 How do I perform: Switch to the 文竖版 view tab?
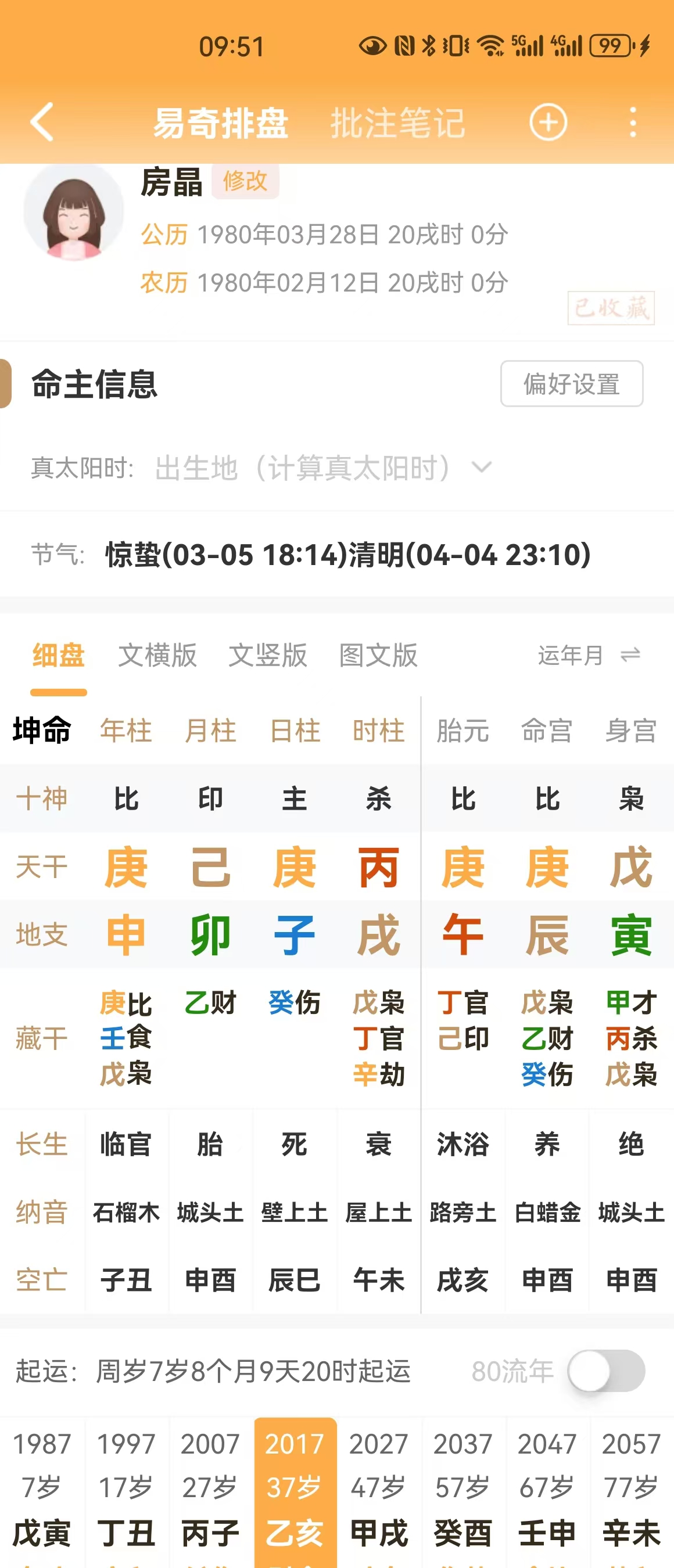click(x=268, y=656)
